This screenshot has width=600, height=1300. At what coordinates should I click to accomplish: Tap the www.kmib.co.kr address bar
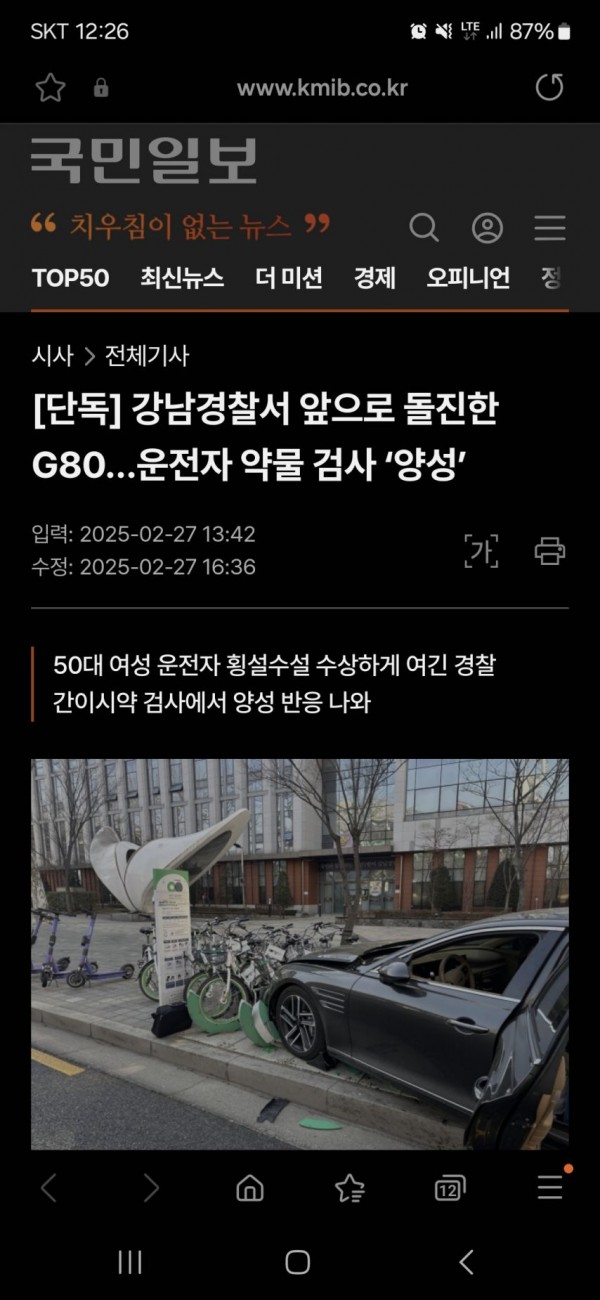(322, 88)
